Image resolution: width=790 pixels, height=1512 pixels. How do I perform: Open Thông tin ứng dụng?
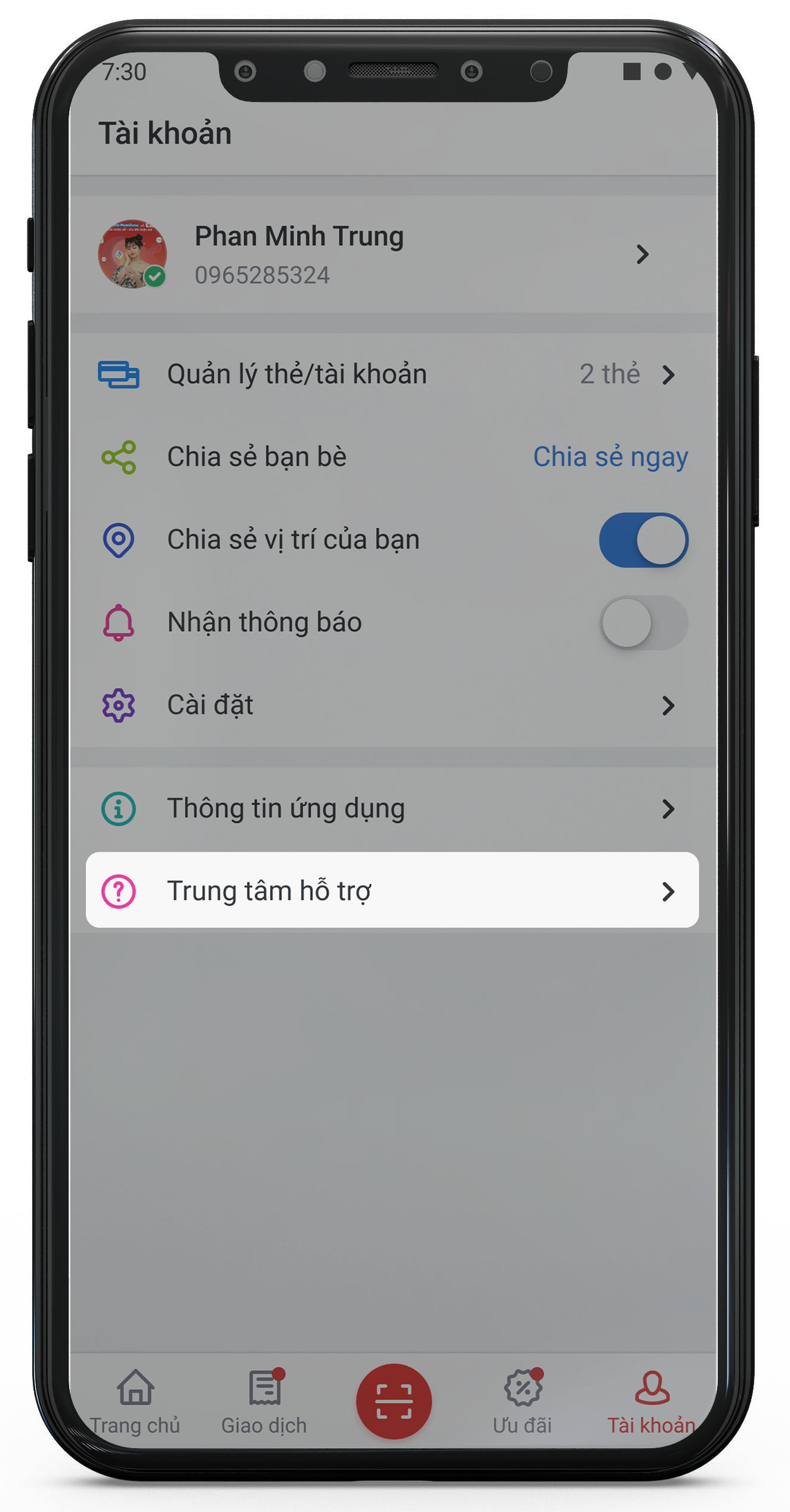click(388, 809)
